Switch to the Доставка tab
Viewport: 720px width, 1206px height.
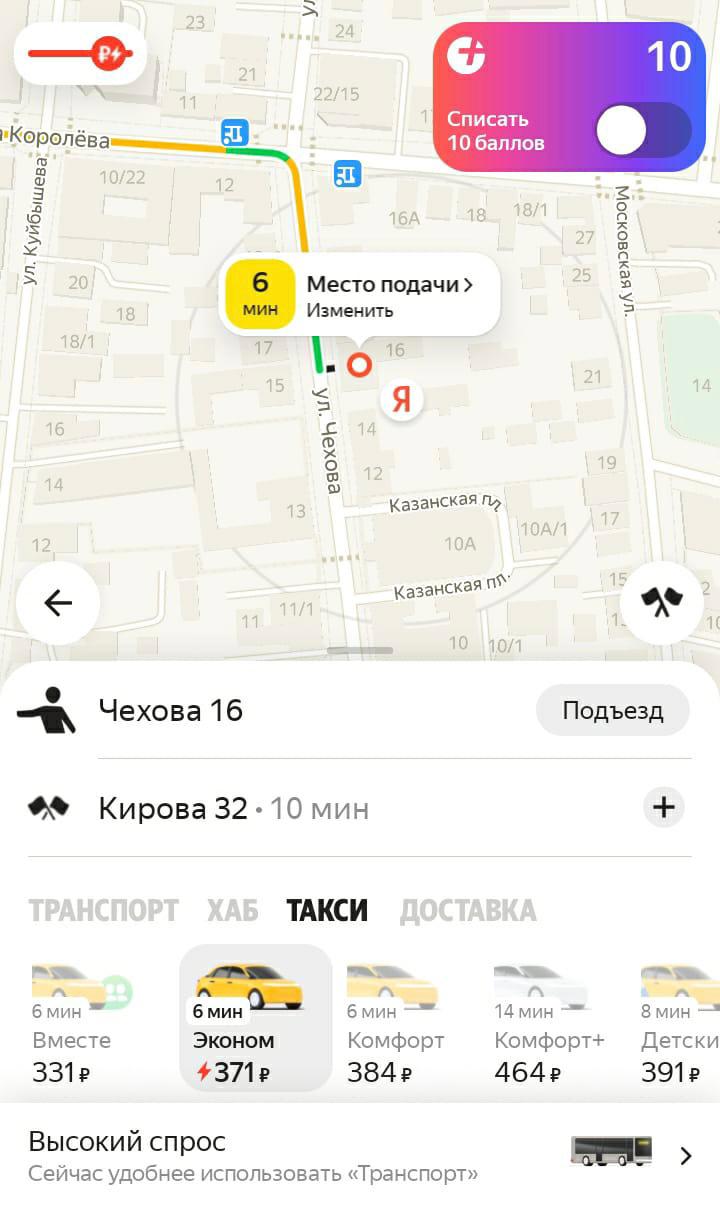[467, 910]
